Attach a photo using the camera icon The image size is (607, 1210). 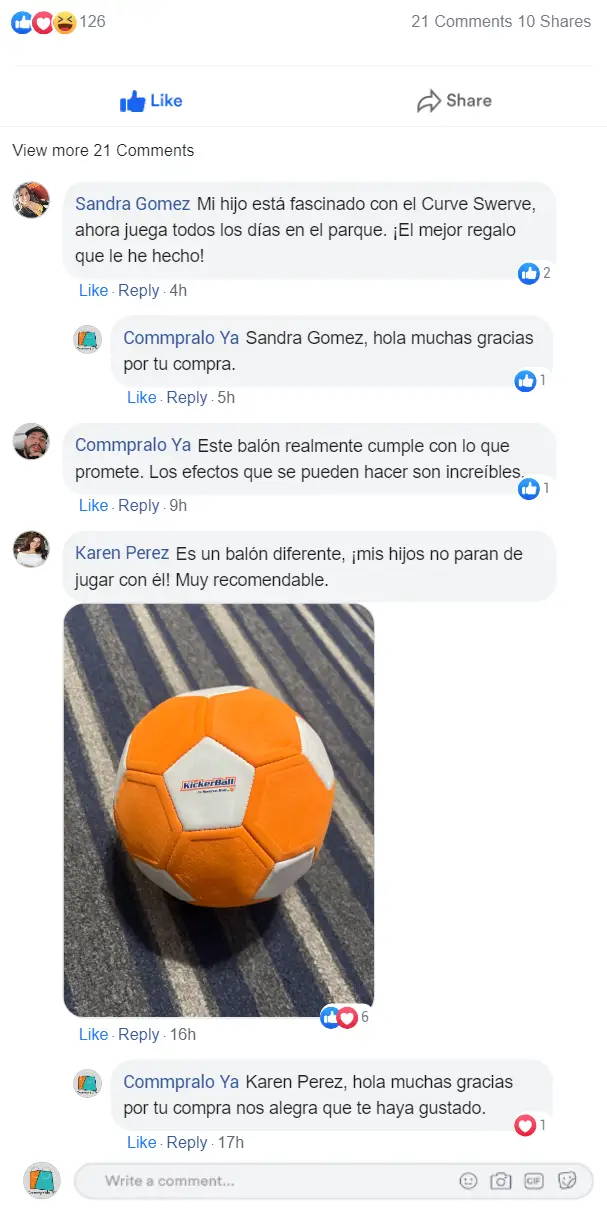click(501, 1181)
